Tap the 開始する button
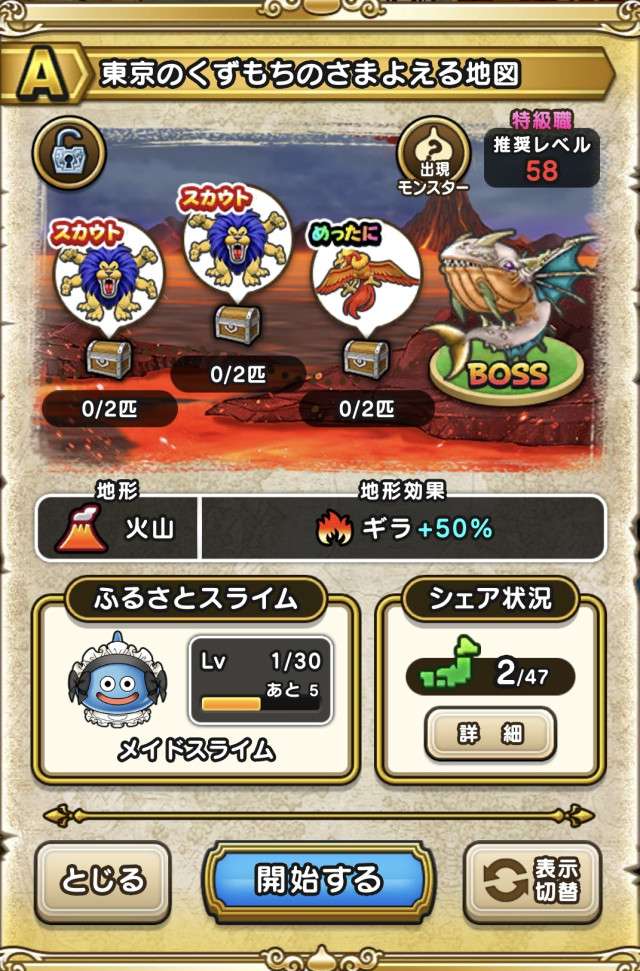Viewport: 640px width, 971px height. (x=319, y=881)
